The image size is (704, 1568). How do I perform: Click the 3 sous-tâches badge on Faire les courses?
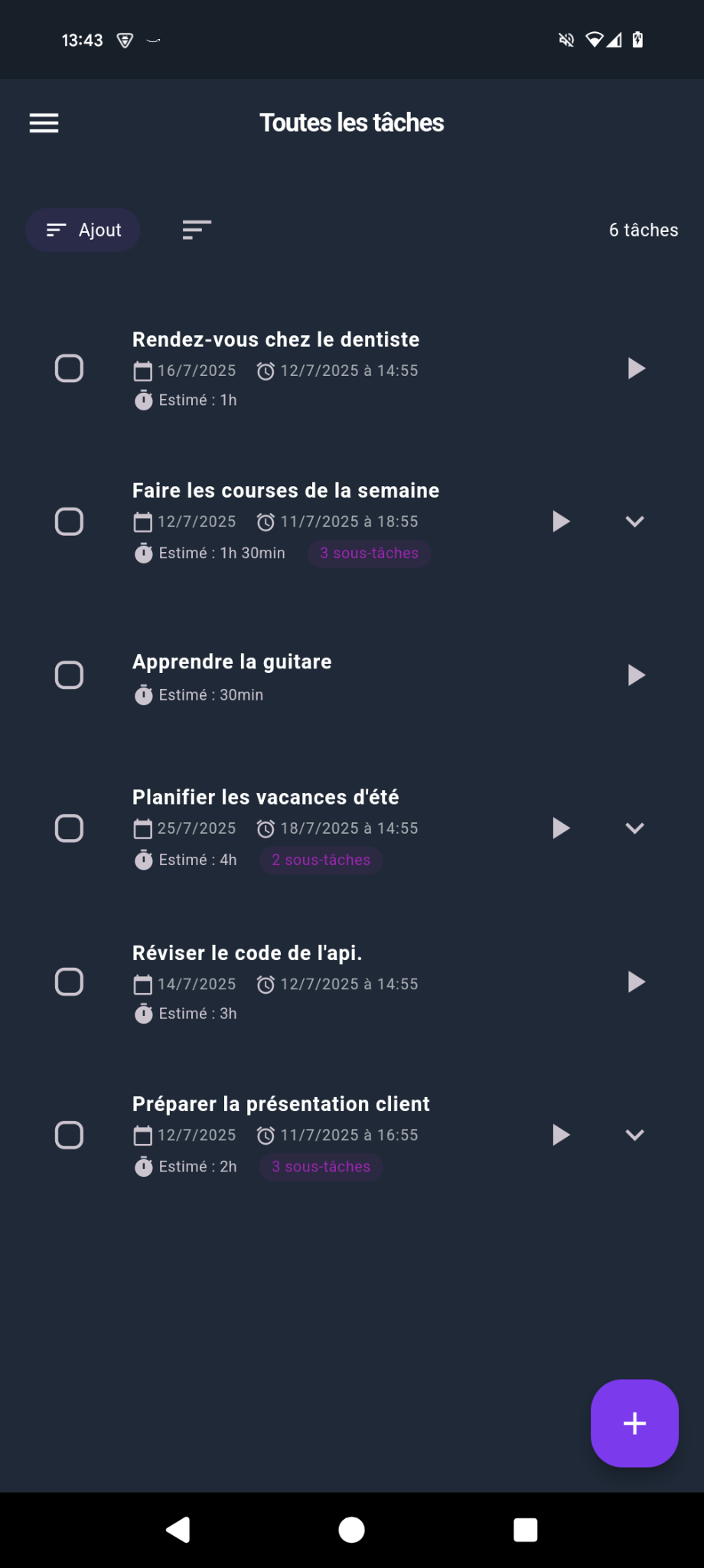click(369, 553)
